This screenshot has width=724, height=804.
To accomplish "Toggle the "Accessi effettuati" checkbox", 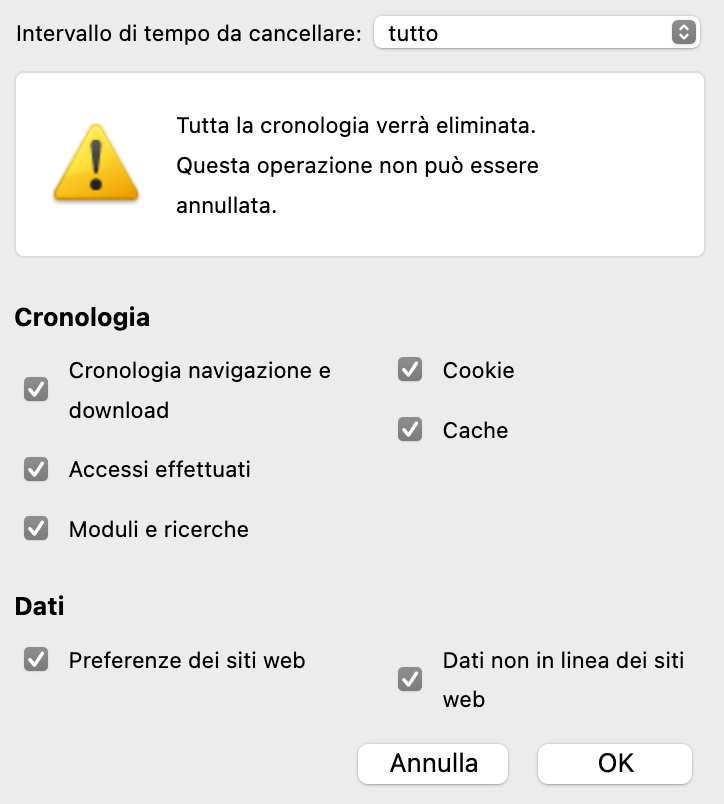I will tap(36, 469).
